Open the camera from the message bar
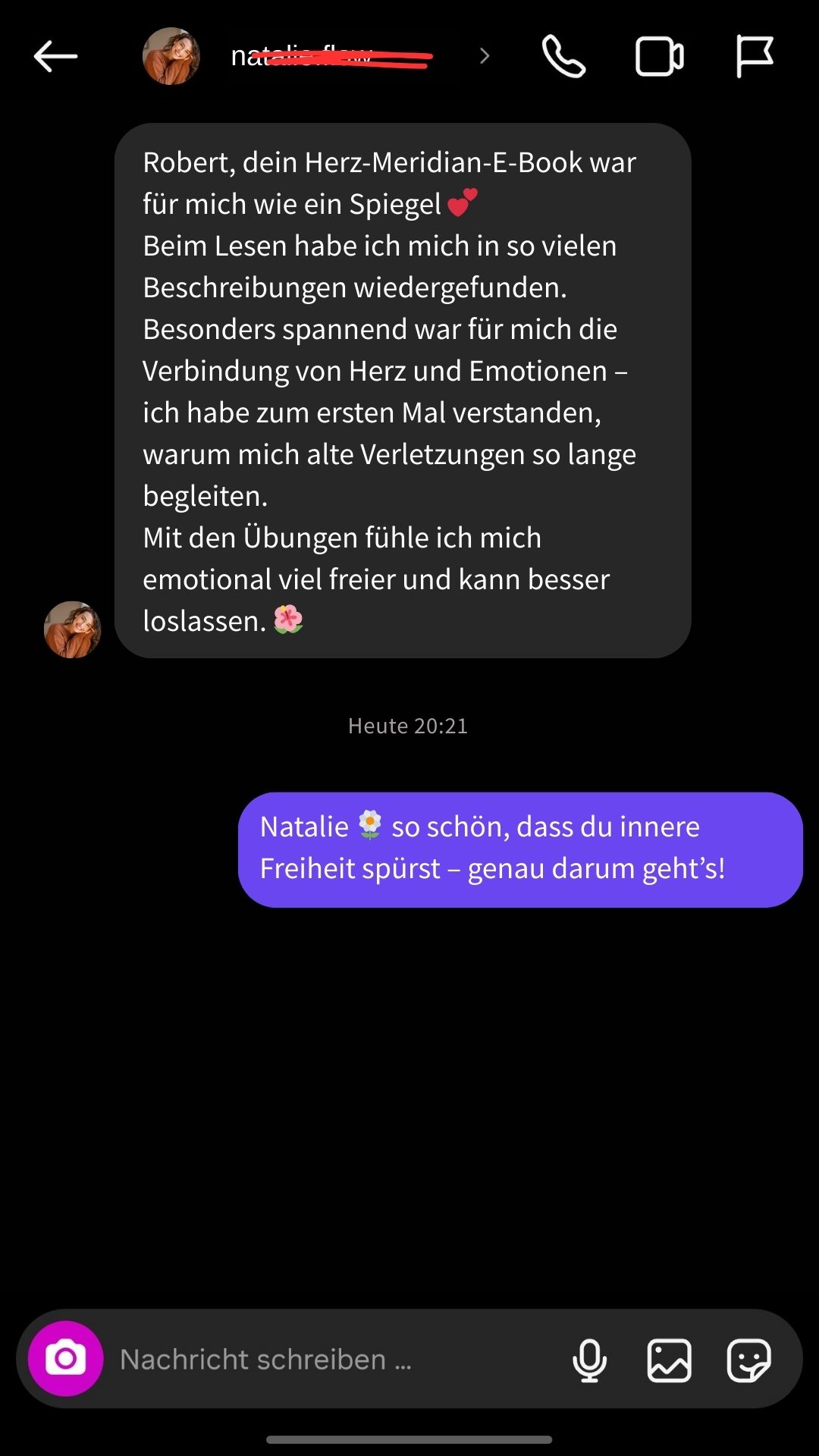819x1456 pixels. click(x=66, y=1359)
